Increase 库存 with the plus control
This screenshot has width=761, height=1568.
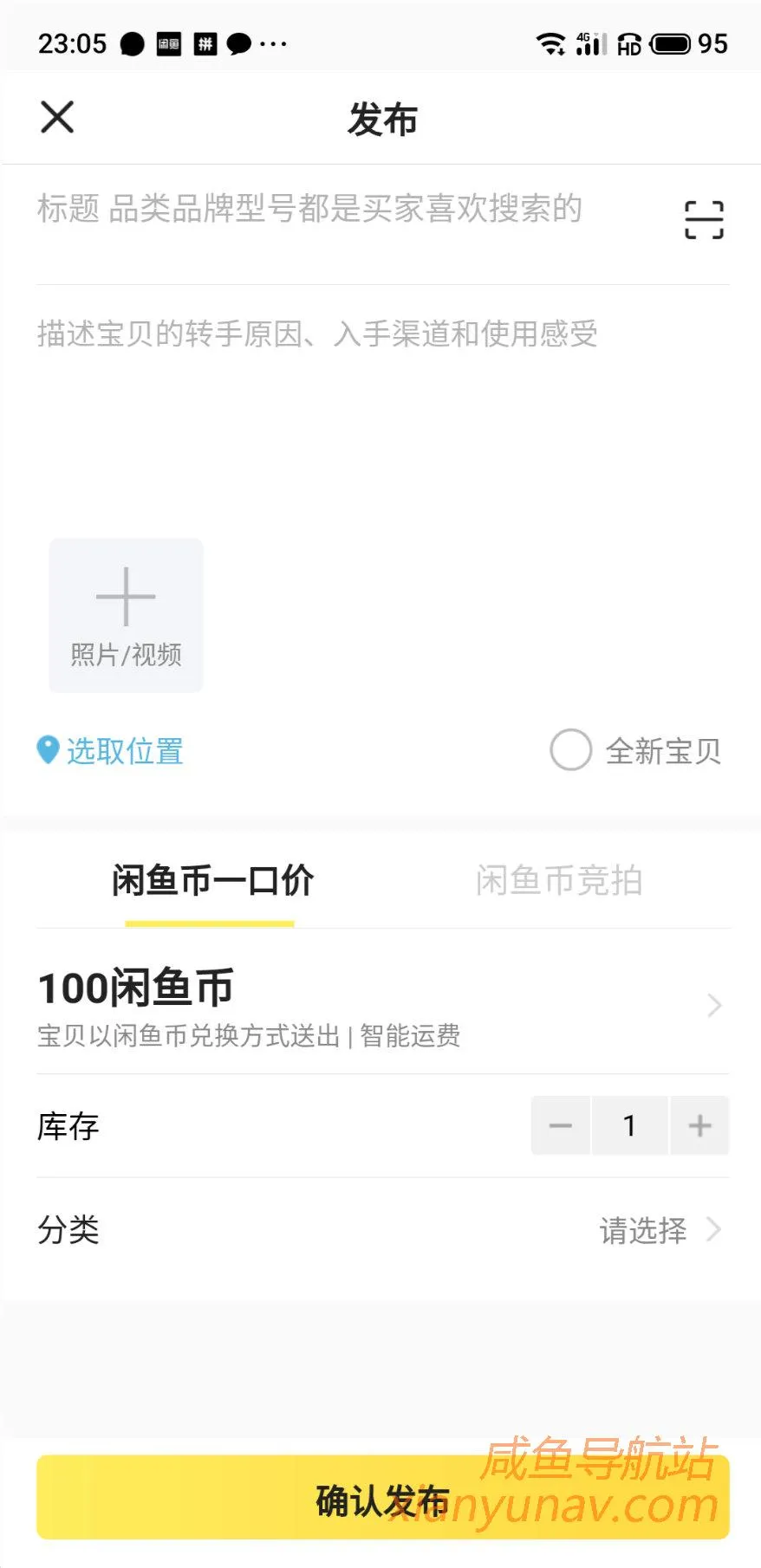pyautogui.click(x=700, y=1125)
